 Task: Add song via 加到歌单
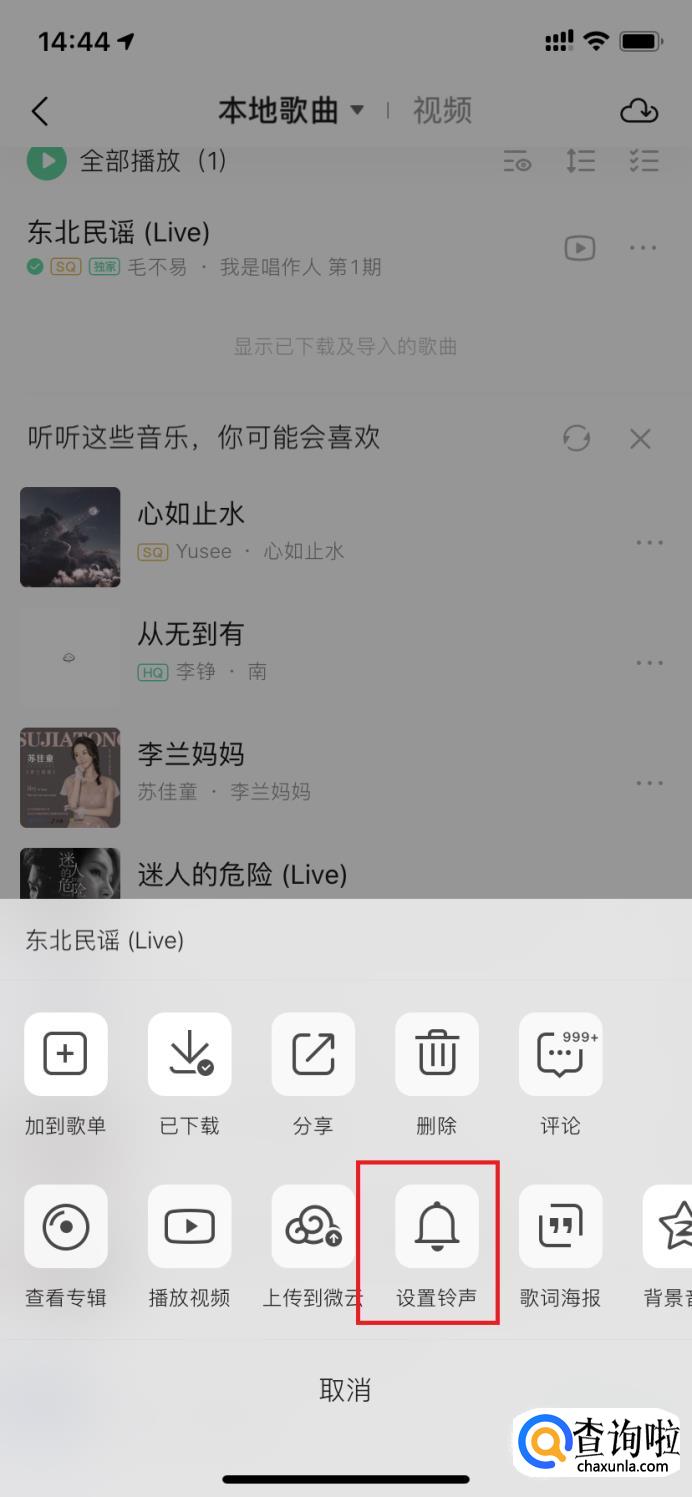coord(66,1054)
